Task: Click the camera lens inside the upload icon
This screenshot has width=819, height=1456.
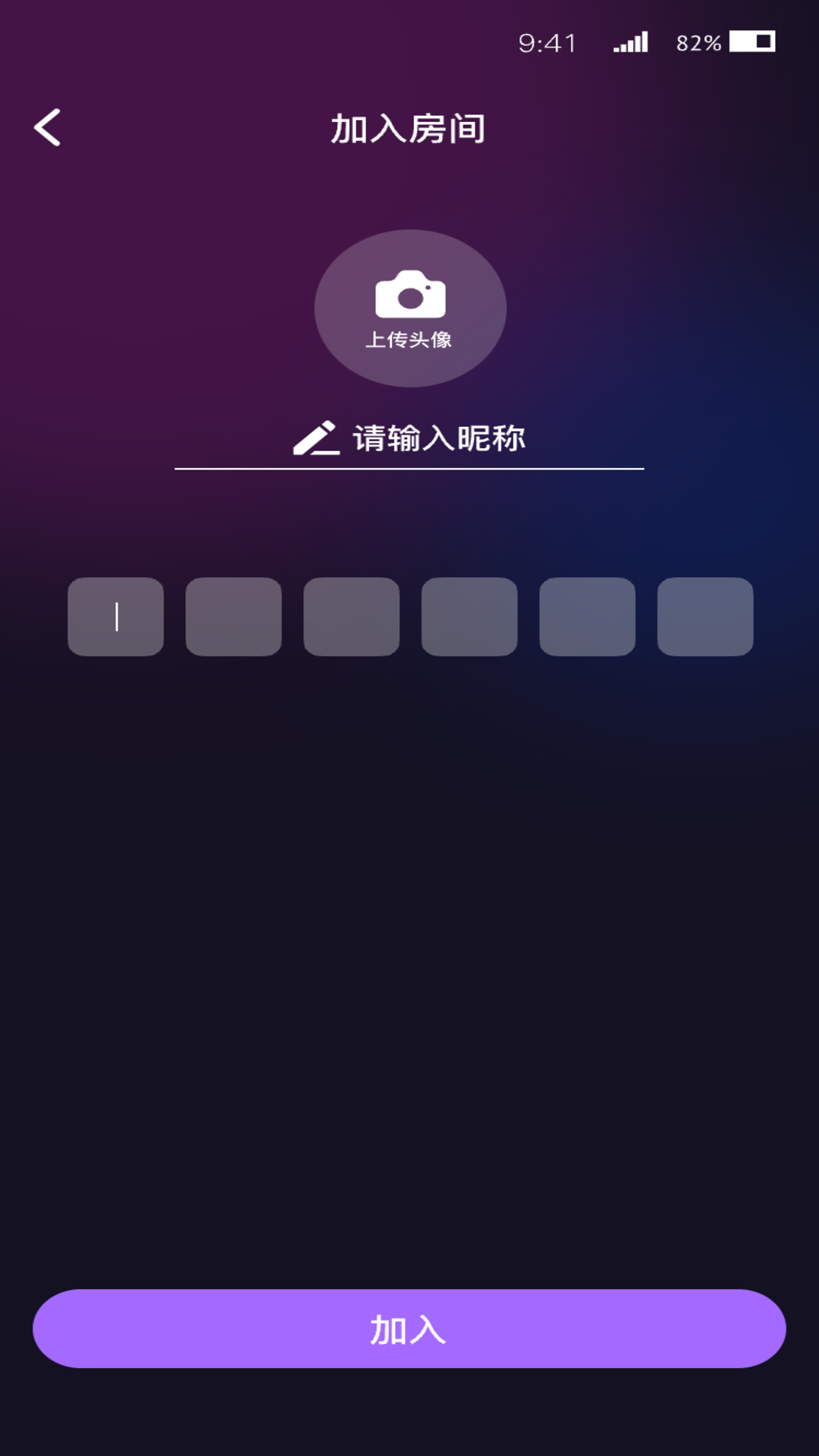Action: (409, 297)
